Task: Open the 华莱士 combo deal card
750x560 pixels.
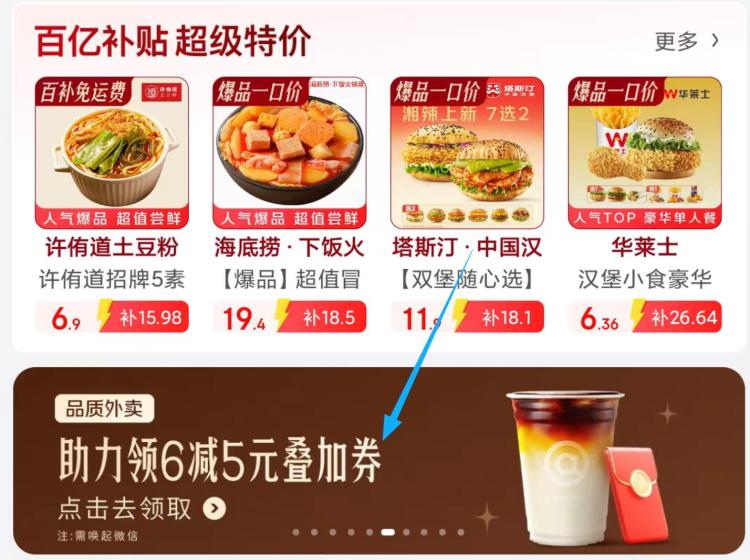Action: pyautogui.click(x=645, y=205)
